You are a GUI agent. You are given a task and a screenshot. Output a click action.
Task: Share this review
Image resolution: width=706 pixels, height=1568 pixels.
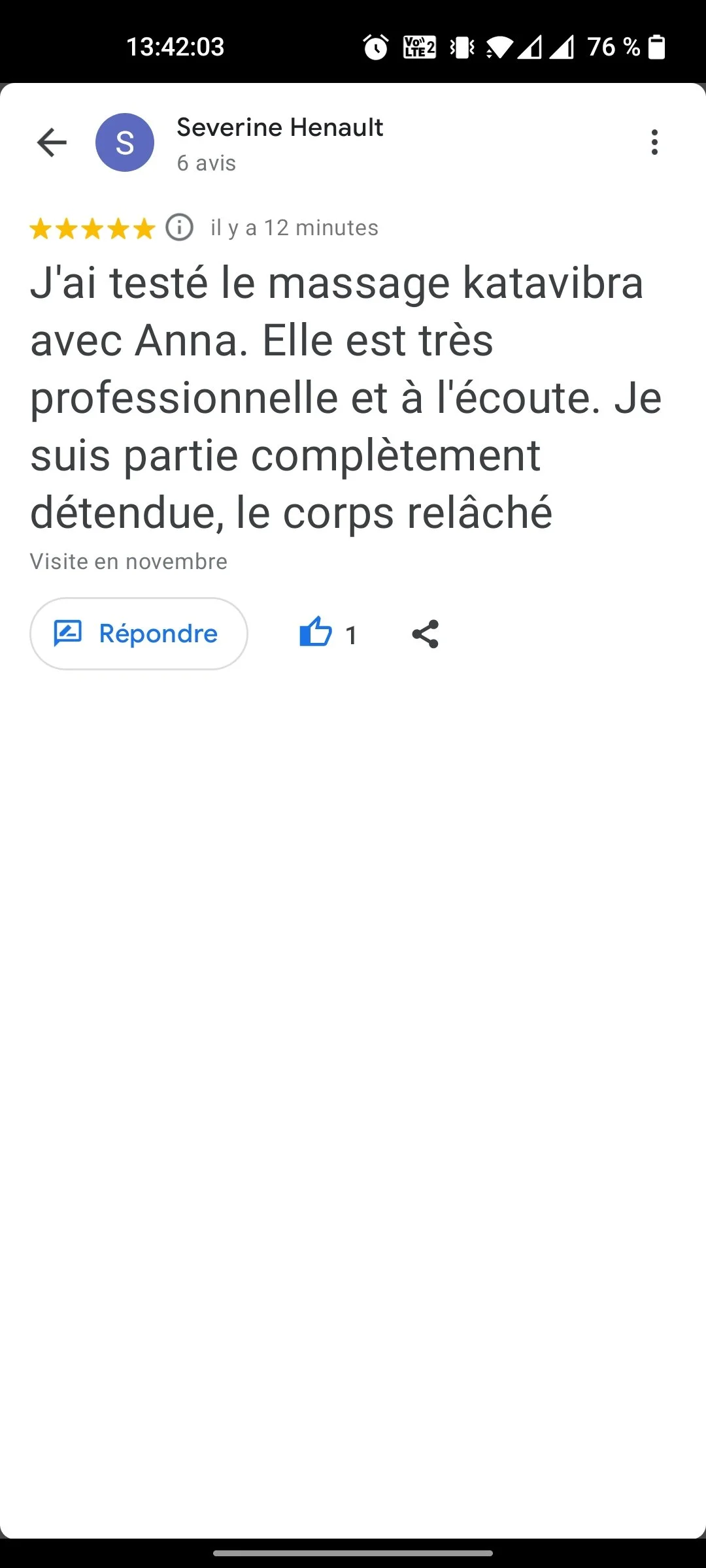point(426,634)
